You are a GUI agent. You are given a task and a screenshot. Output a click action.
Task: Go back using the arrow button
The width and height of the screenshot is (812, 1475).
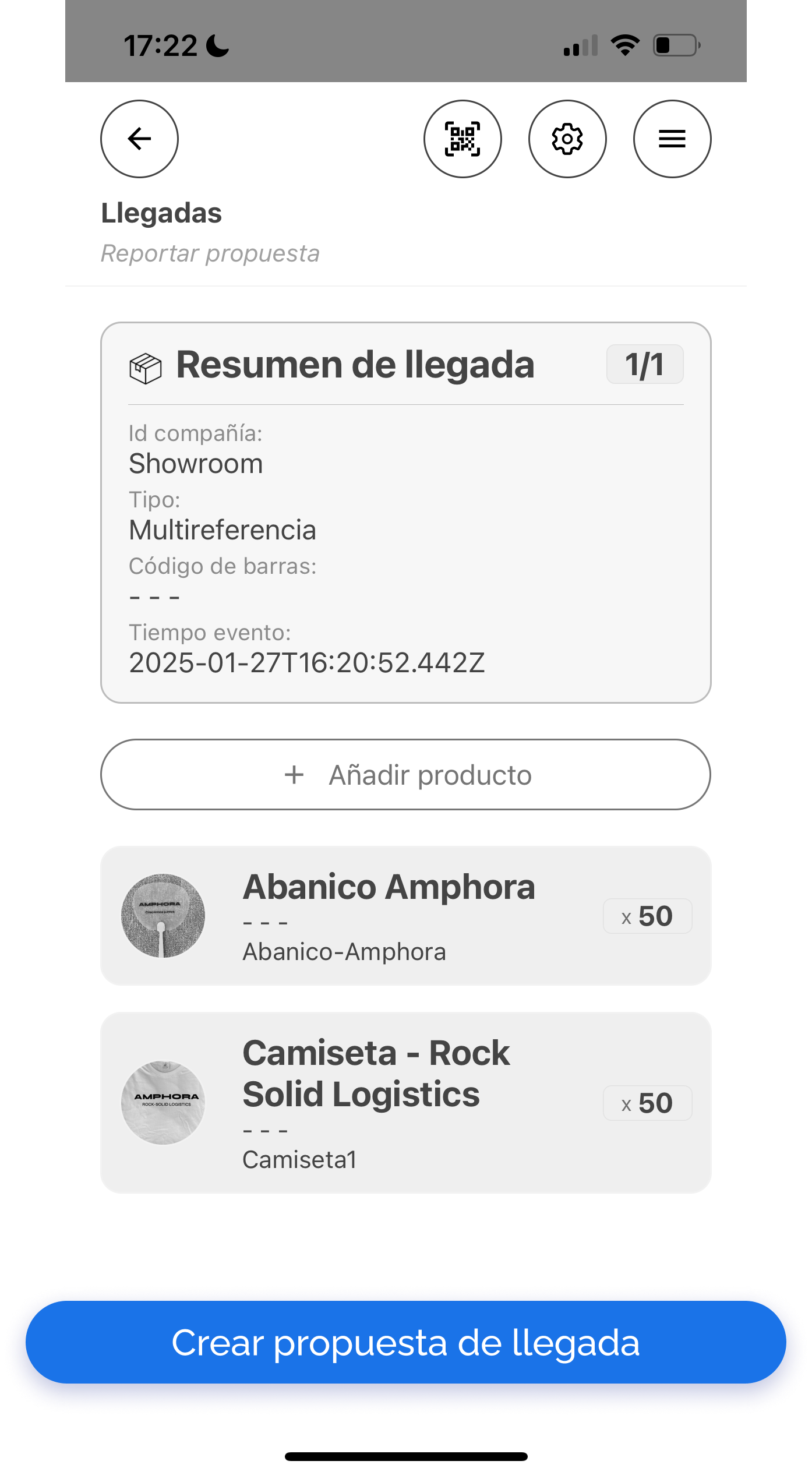[139, 139]
